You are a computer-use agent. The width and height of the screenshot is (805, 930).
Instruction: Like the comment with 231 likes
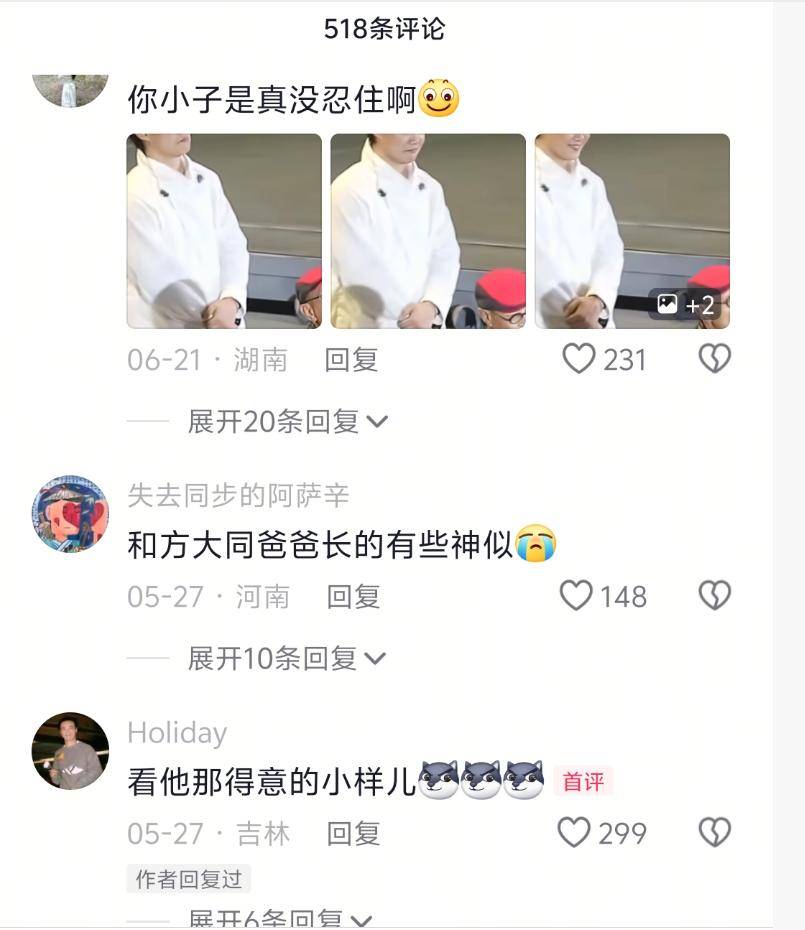(579, 359)
